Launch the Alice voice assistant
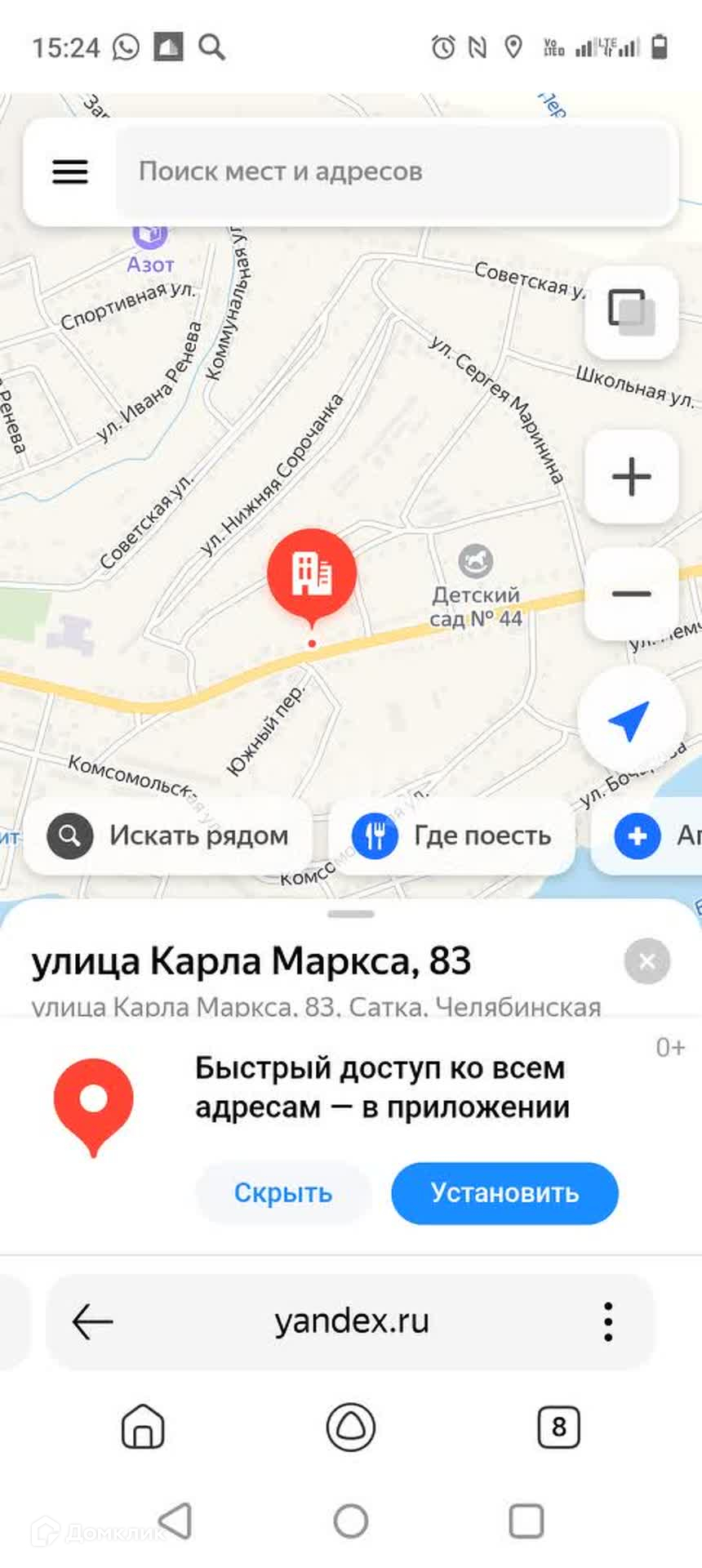 (x=351, y=1427)
